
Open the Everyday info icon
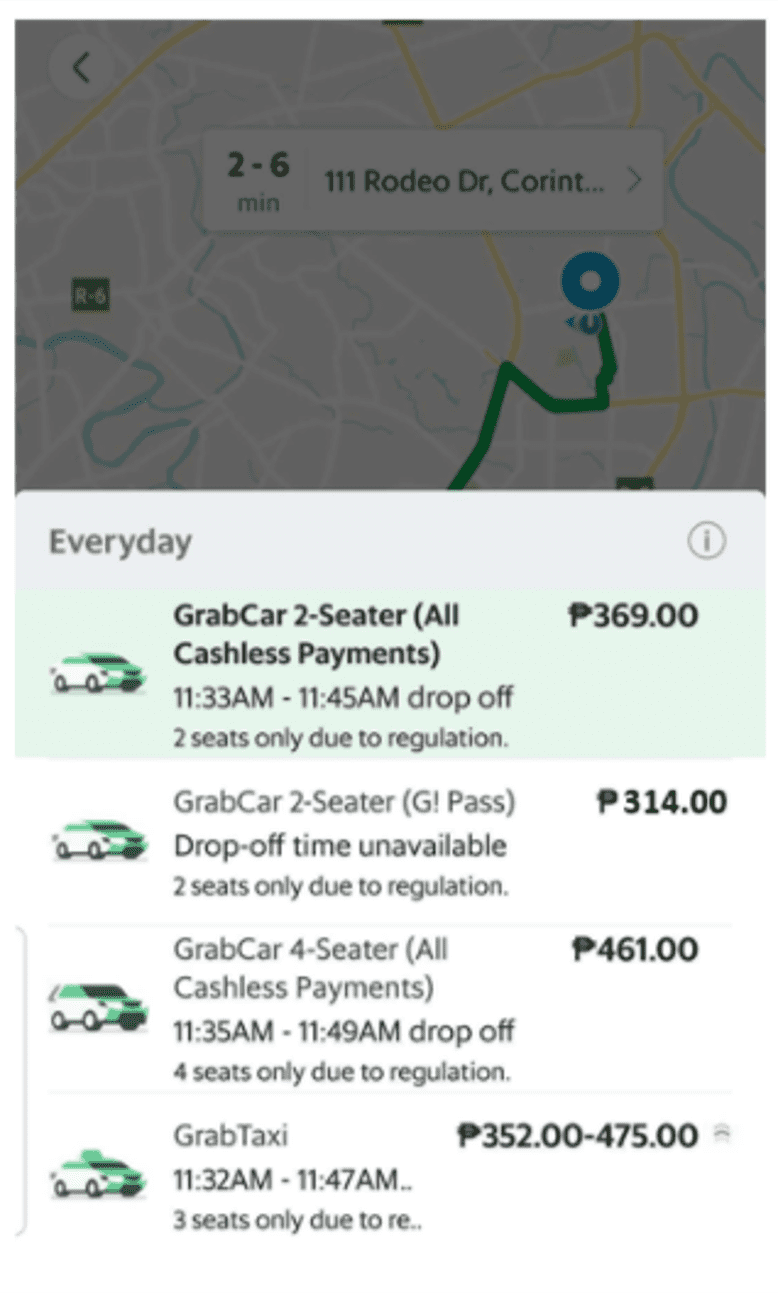(x=706, y=542)
